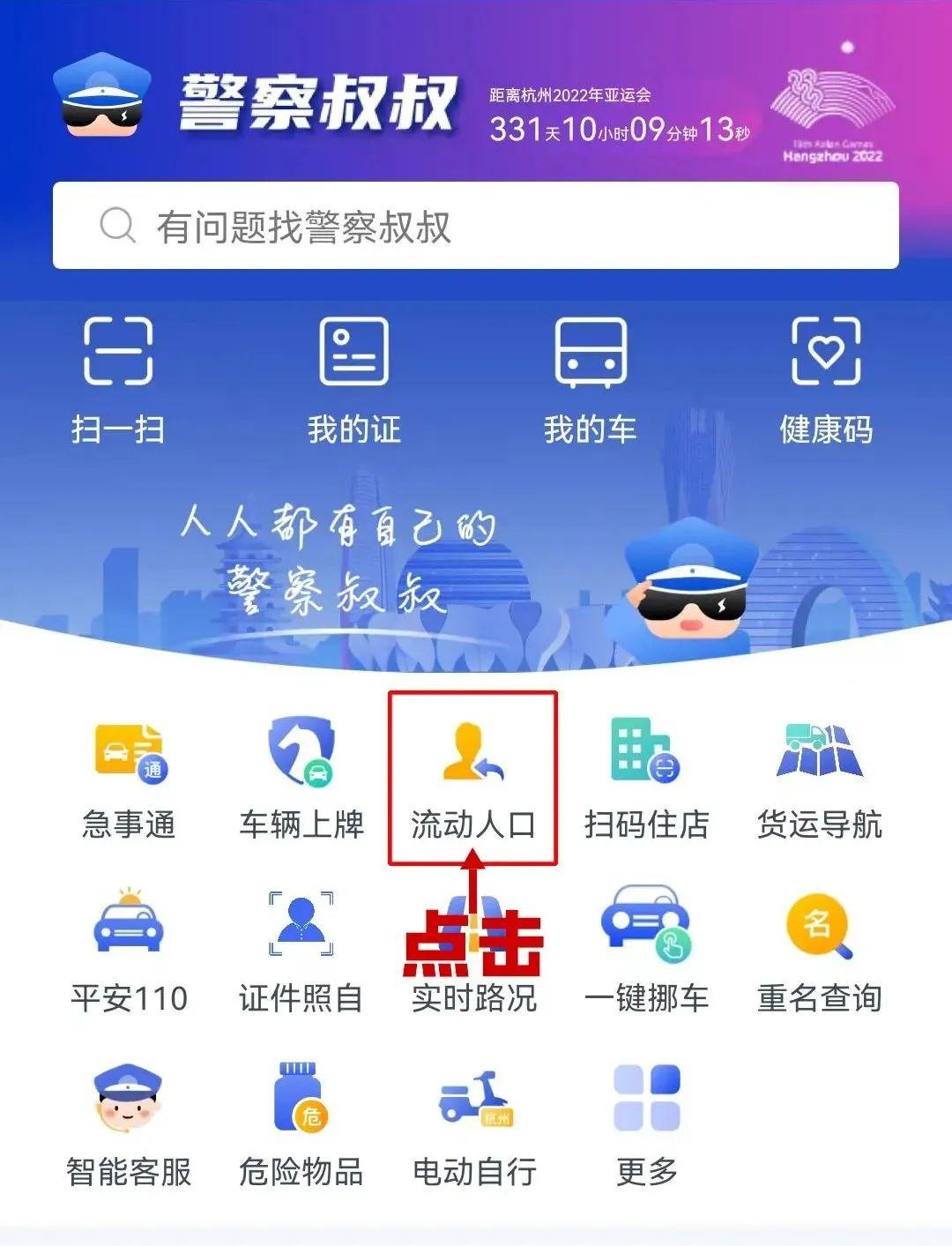The height and width of the screenshot is (1246, 952).
Task: Open 急事通 service
Action: coord(130,778)
